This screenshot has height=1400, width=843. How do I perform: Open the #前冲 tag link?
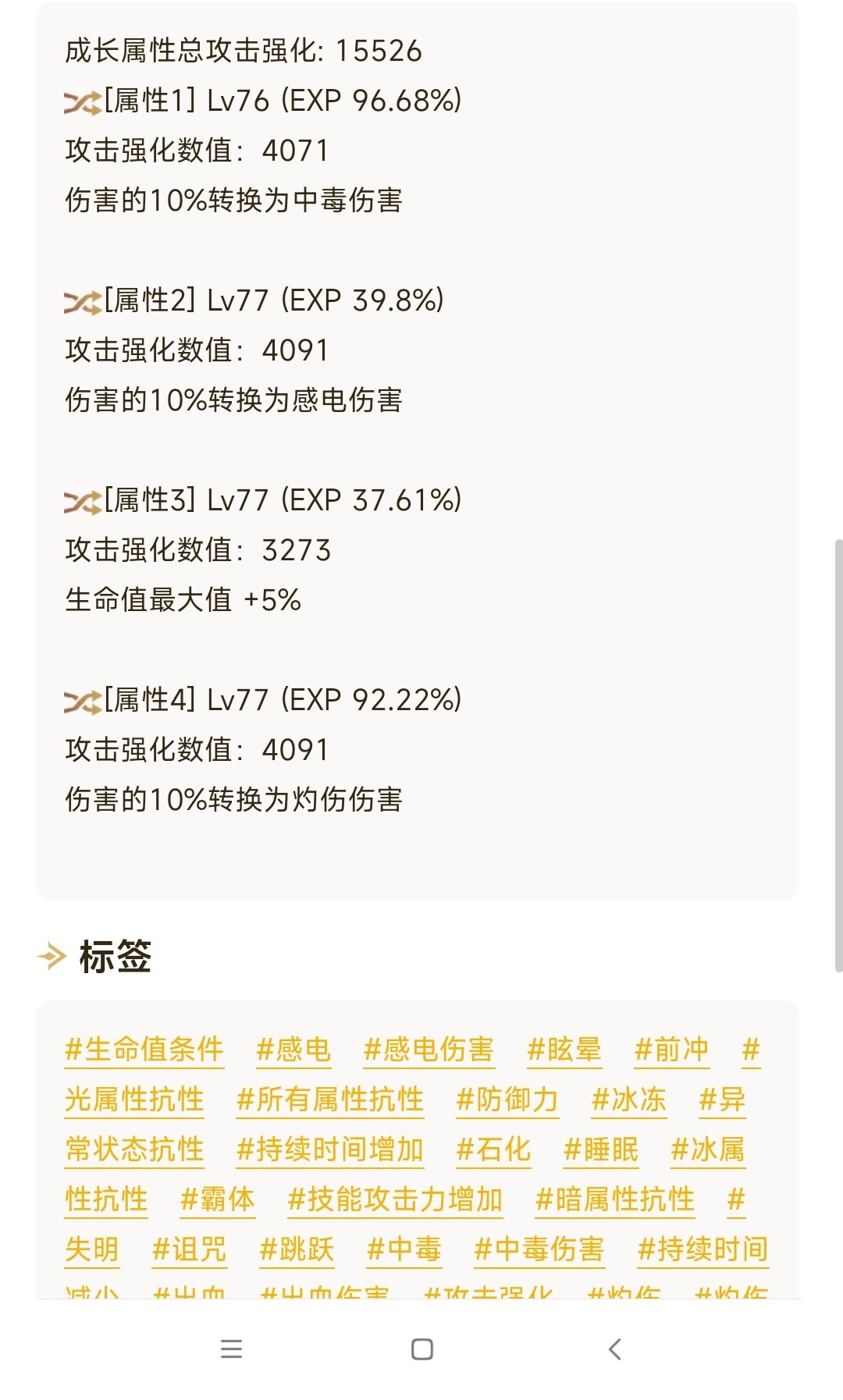pos(672,1050)
